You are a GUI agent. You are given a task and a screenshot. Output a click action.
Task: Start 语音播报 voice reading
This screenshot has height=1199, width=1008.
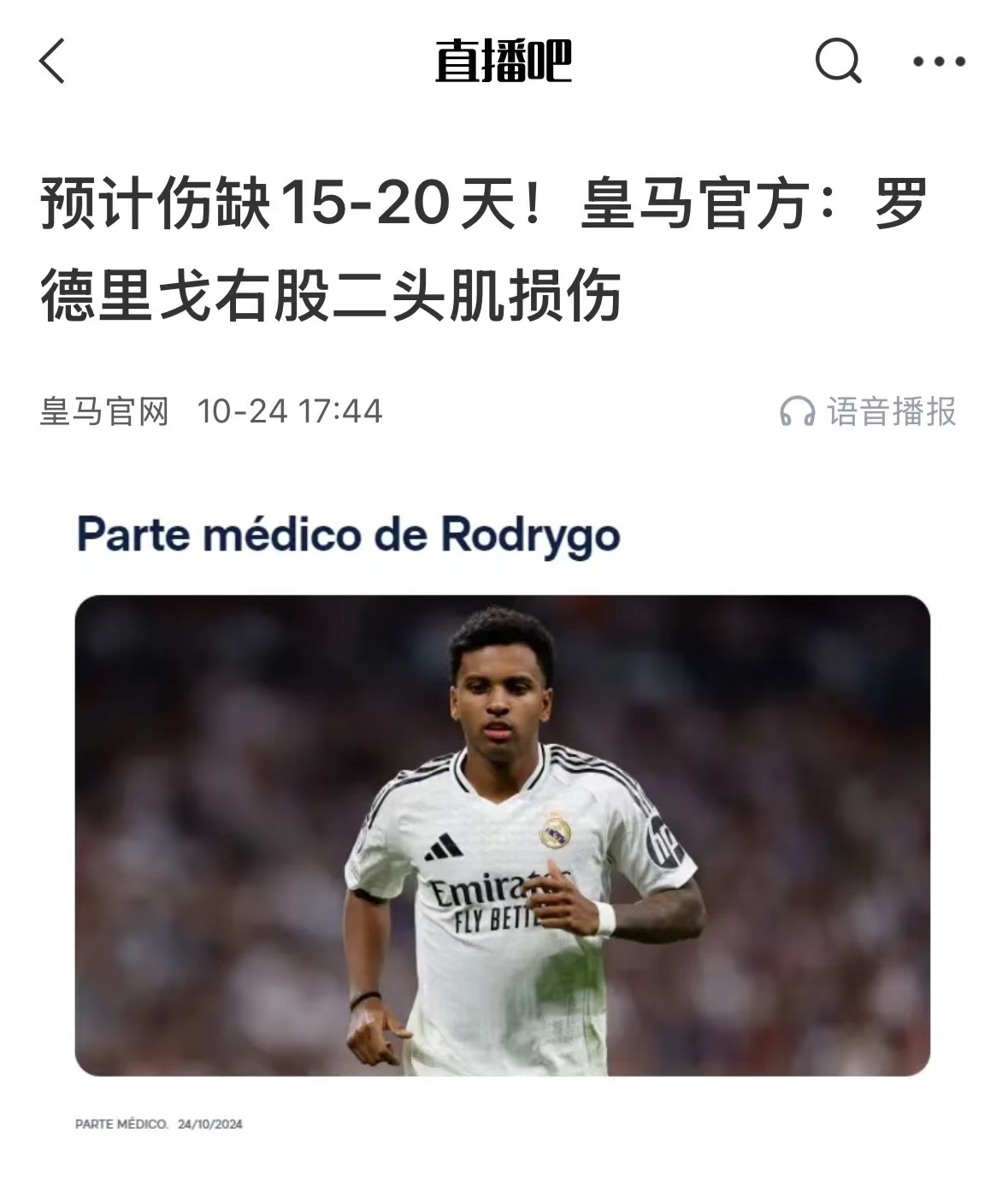pyautogui.click(x=868, y=411)
